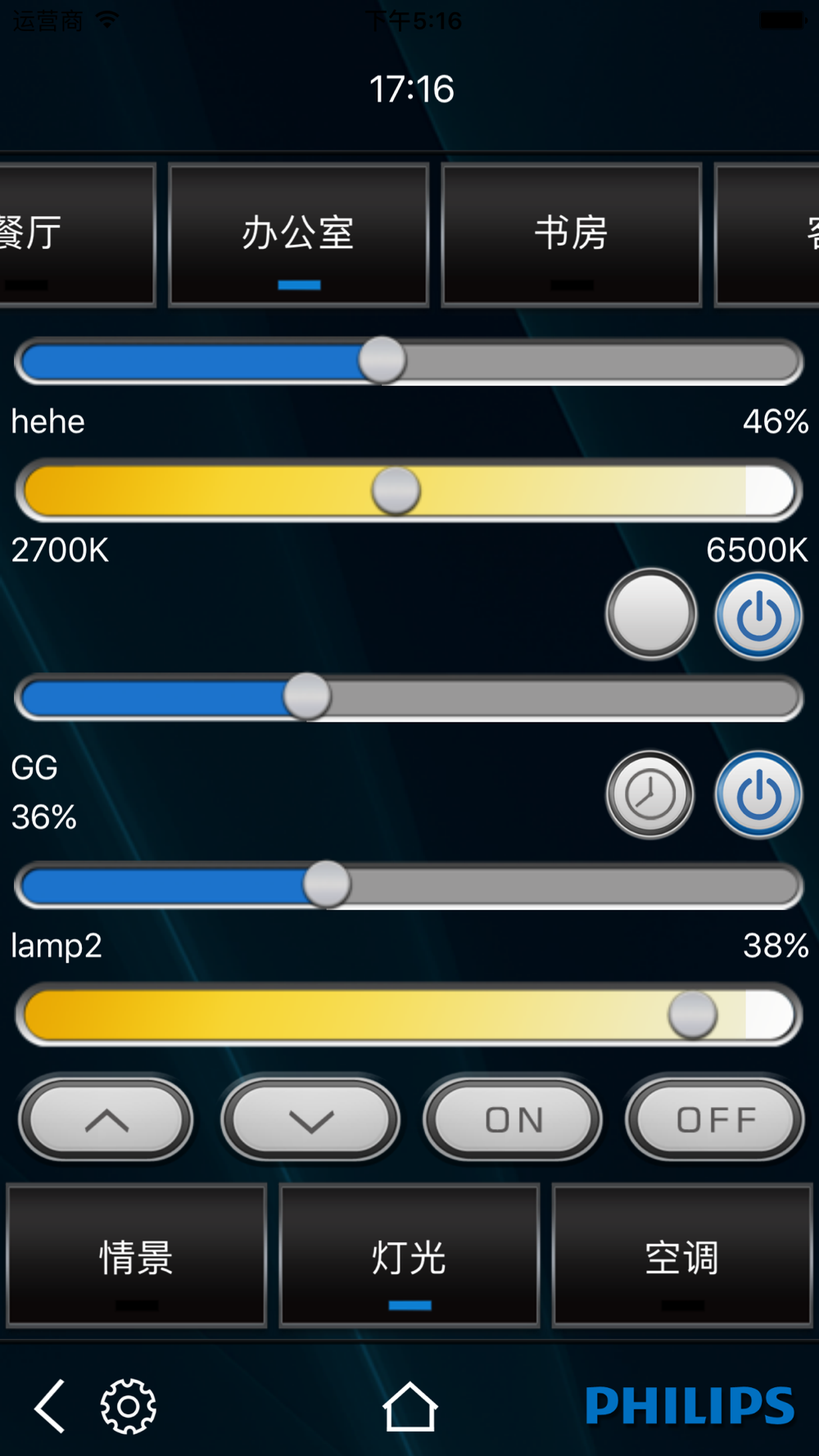Toggle the power button above the GG slider

(758, 616)
